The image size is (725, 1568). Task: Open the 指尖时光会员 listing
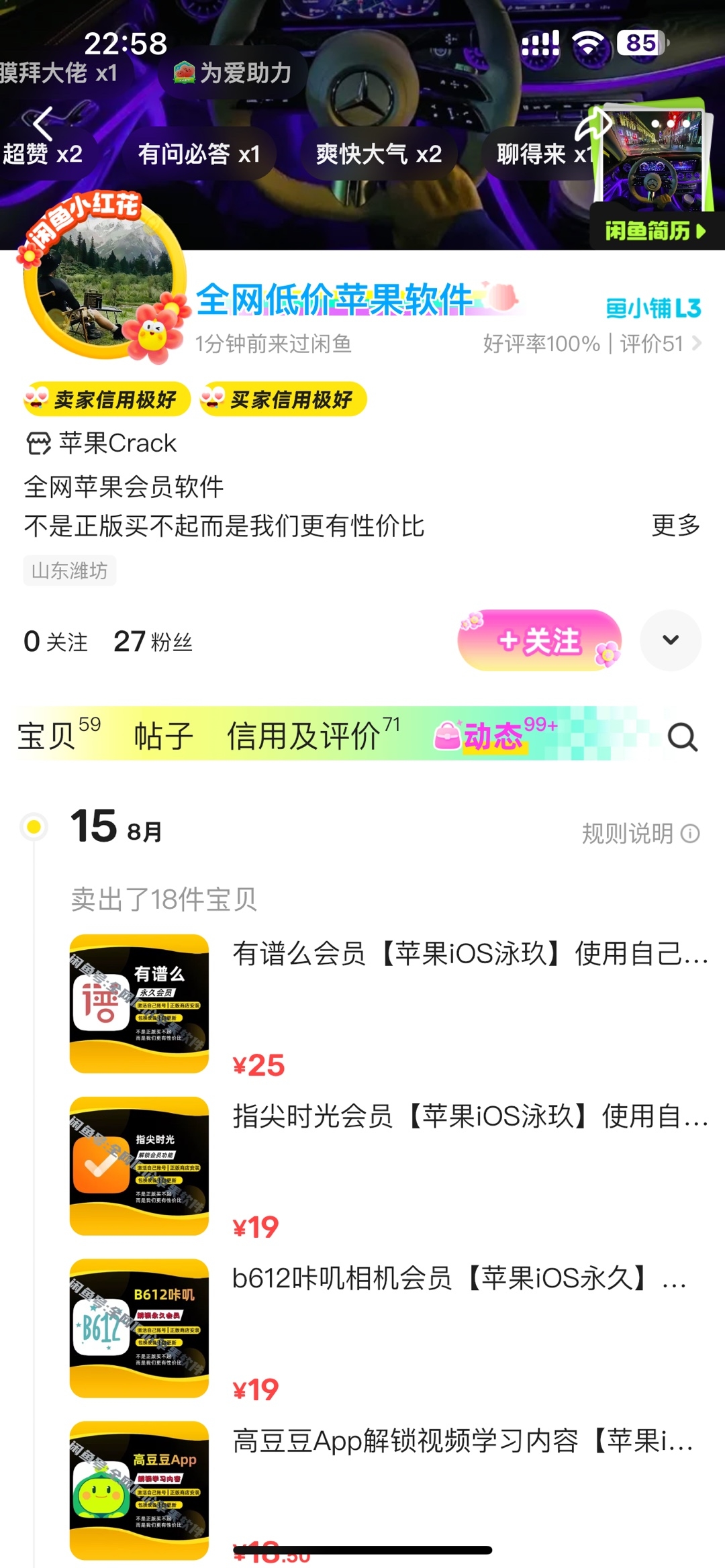pyautogui.click(x=389, y=1166)
